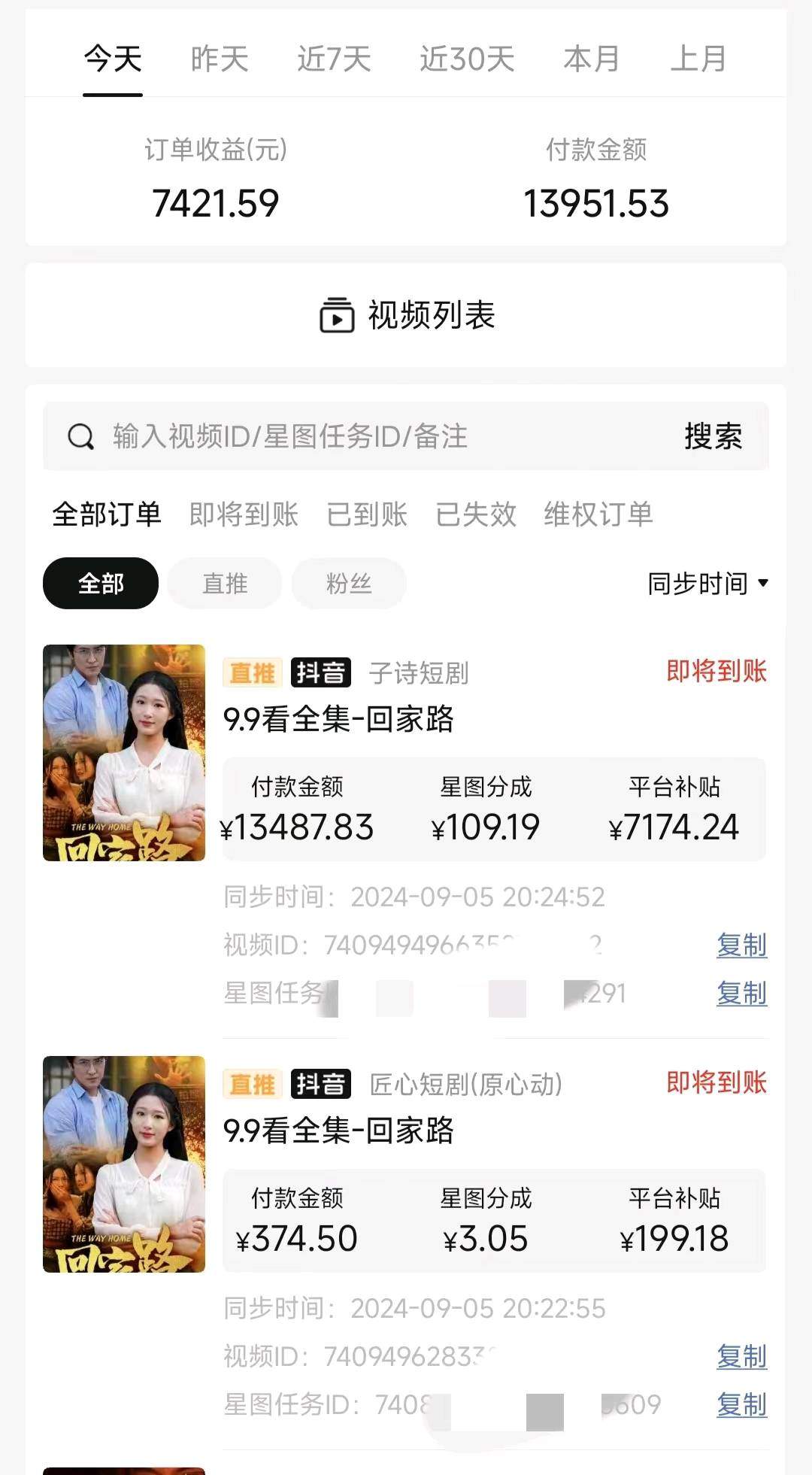Tap the 搜索 search button
The image size is (812, 1475).
click(713, 436)
